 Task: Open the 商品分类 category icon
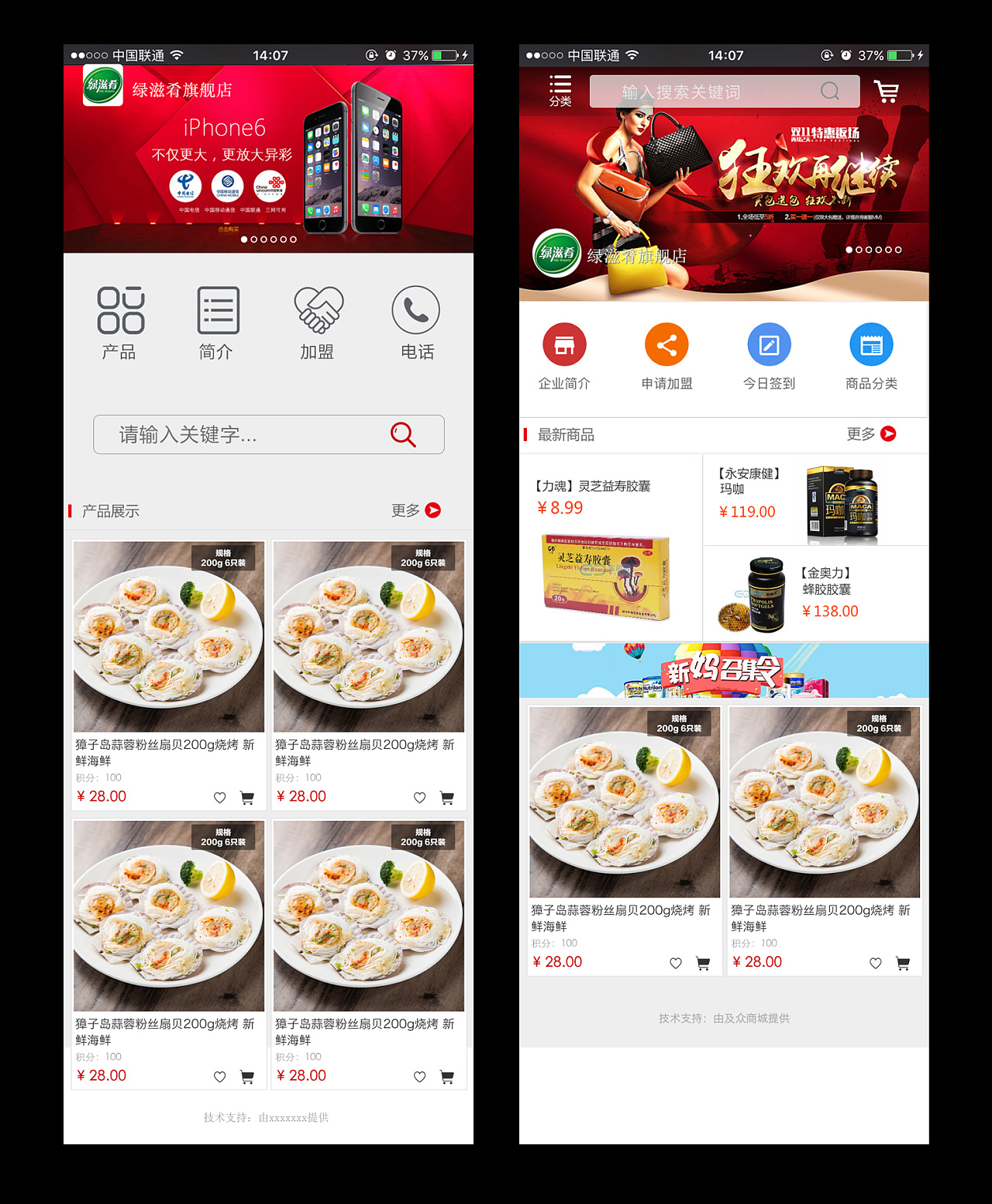[x=871, y=344]
